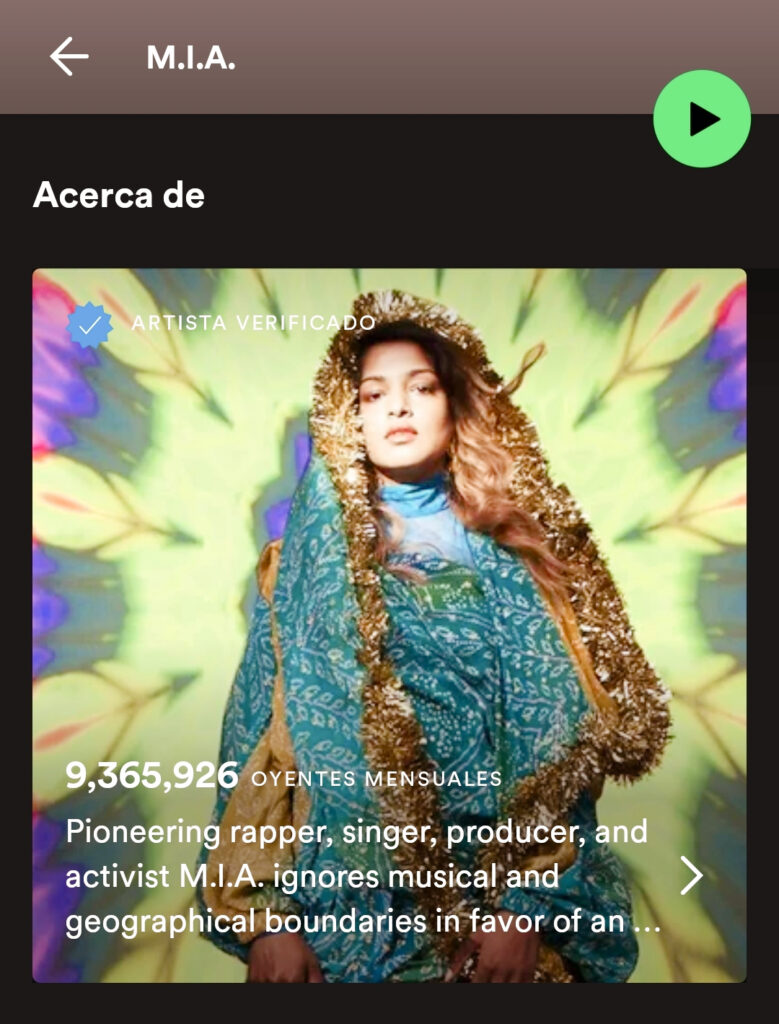Screen dimensions: 779x1024
Task: Play M.I.A.'s music with the green button
Action: point(702,119)
